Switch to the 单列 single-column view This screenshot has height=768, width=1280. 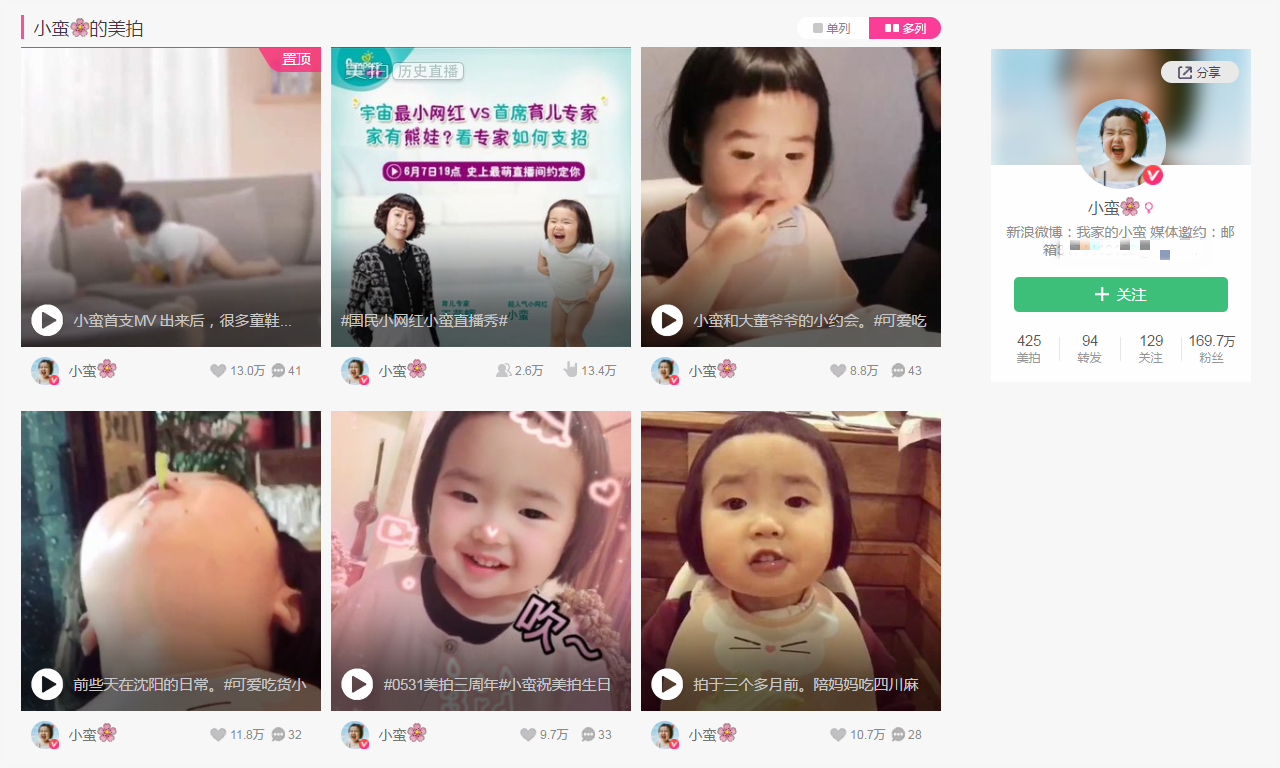pos(832,29)
